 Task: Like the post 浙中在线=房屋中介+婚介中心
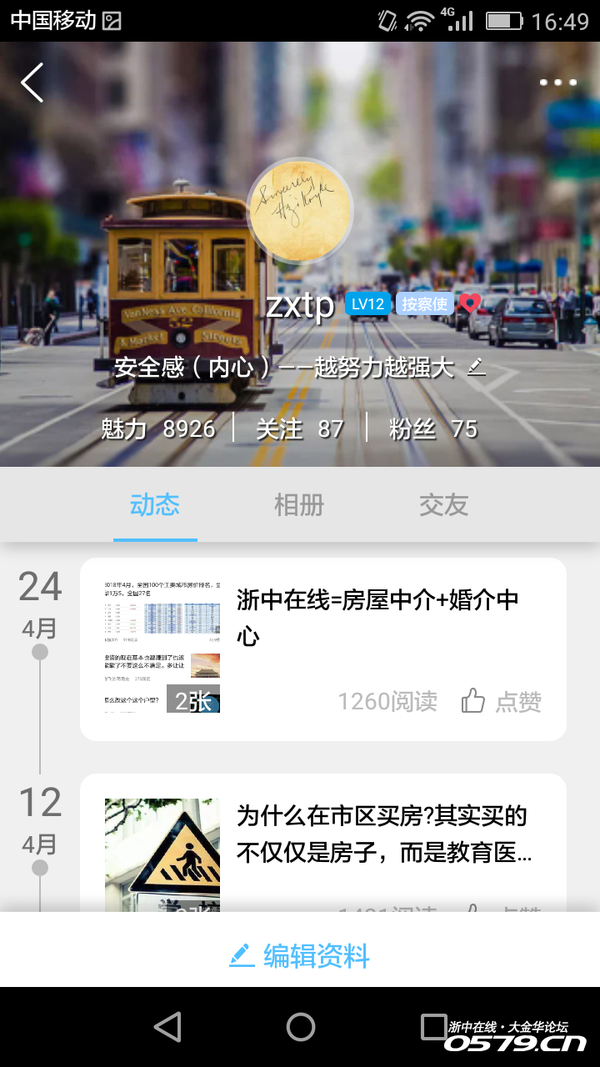click(502, 702)
